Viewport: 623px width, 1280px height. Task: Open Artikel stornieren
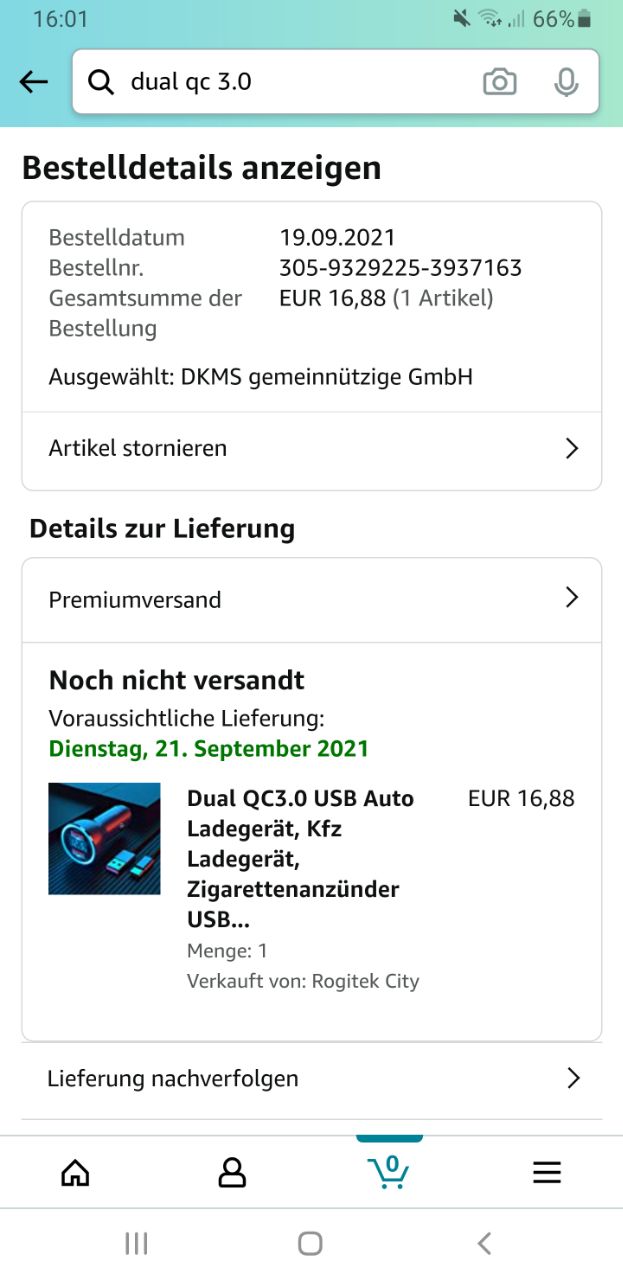click(312, 449)
